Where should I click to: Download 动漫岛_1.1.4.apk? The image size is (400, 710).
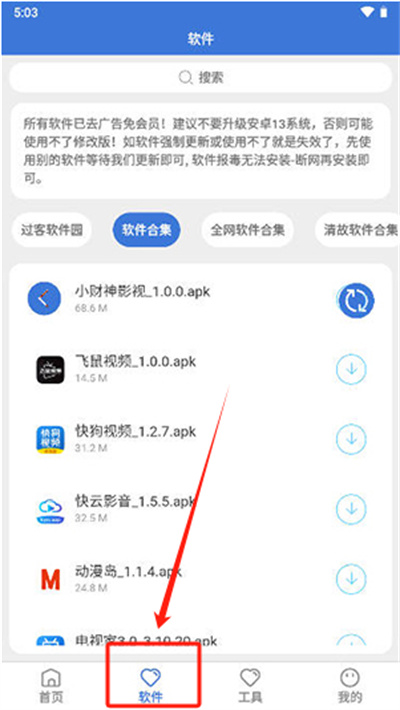[351, 578]
